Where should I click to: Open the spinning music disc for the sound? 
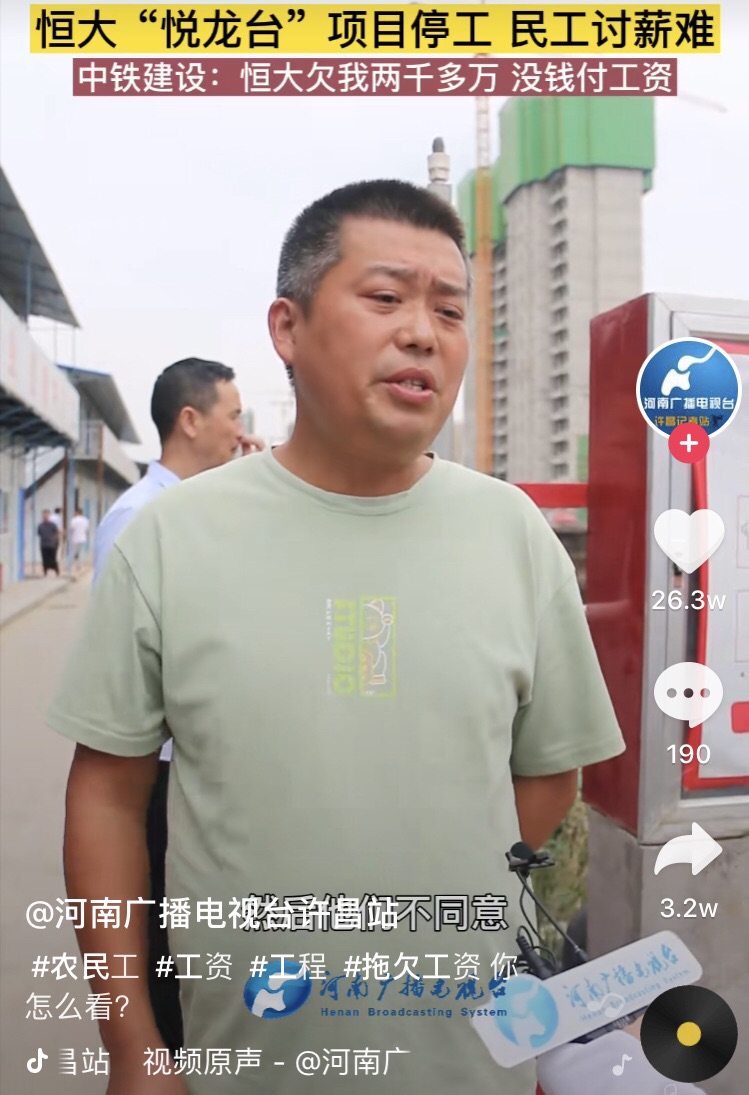coord(688,1033)
